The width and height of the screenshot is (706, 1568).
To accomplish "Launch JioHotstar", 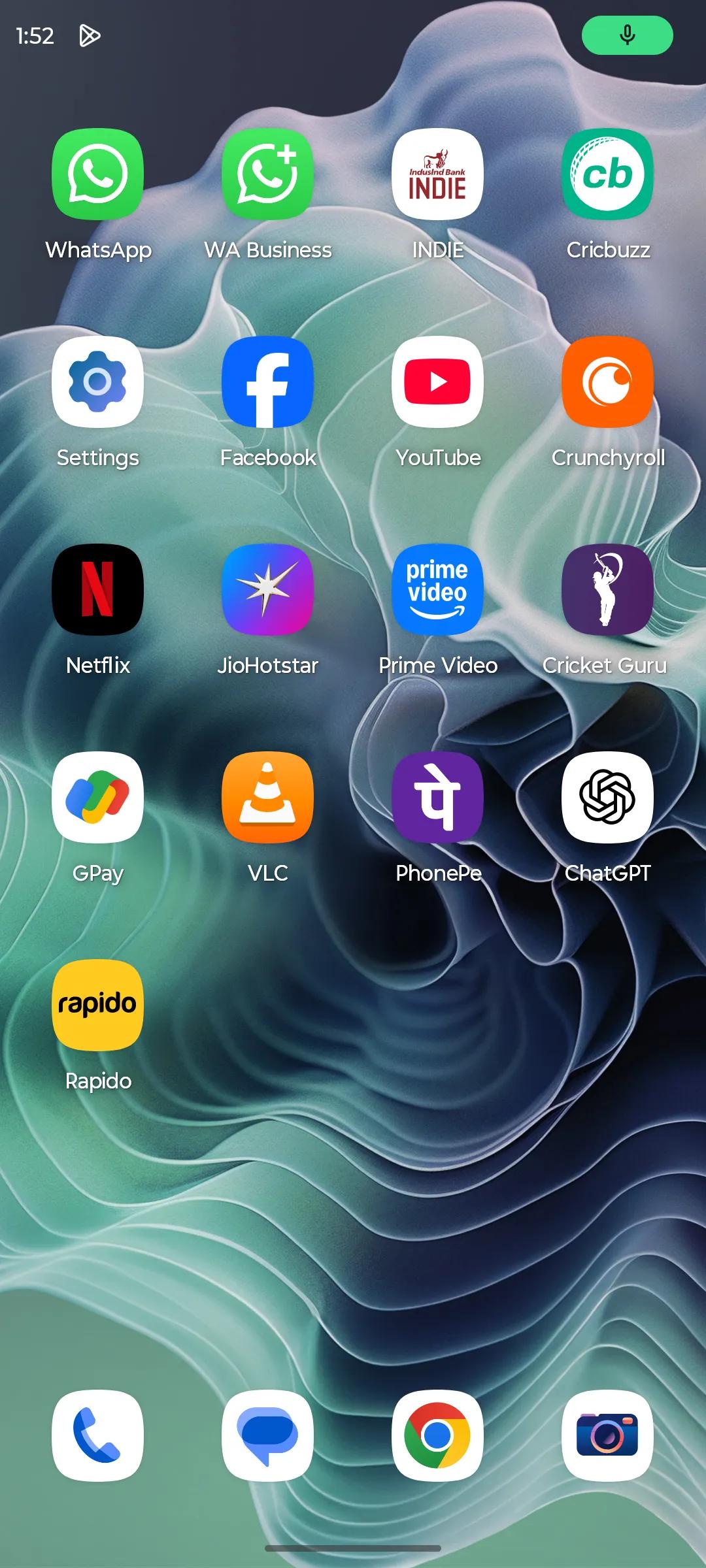I will [x=268, y=590].
